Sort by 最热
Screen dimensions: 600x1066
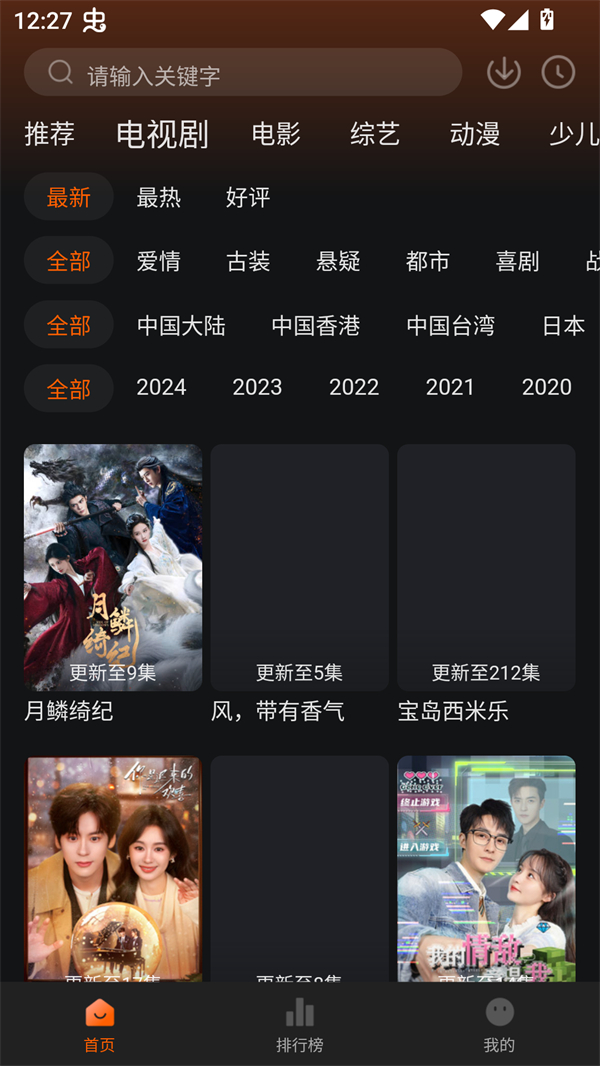click(159, 197)
